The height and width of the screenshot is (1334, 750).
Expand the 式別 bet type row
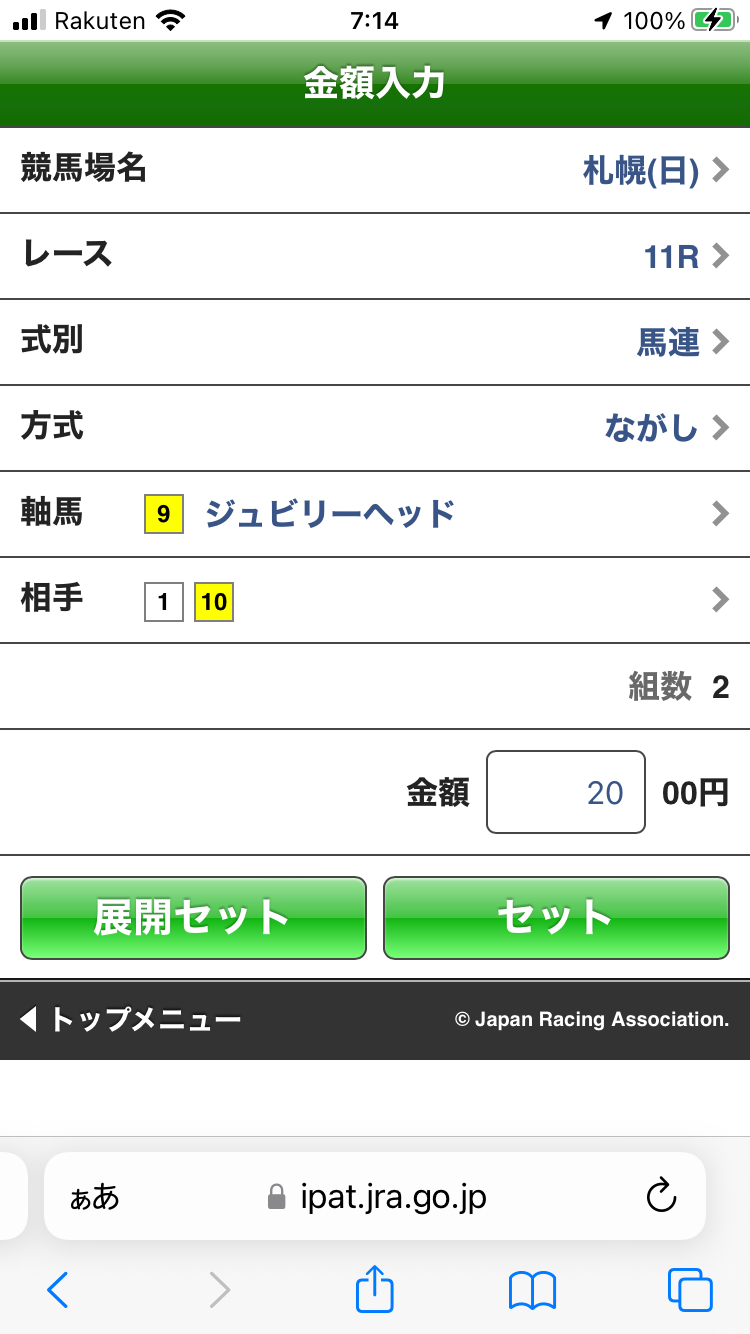pyautogui.click(x=375, y=342)
